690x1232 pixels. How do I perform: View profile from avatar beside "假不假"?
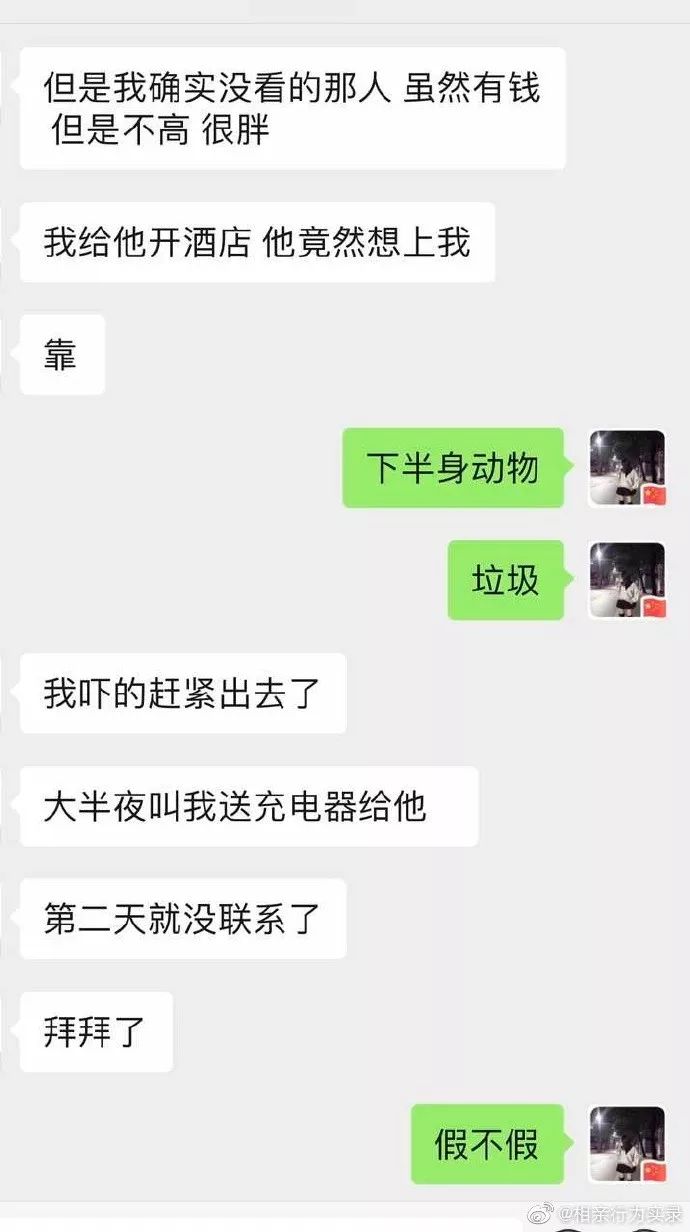coord(627,1144)
